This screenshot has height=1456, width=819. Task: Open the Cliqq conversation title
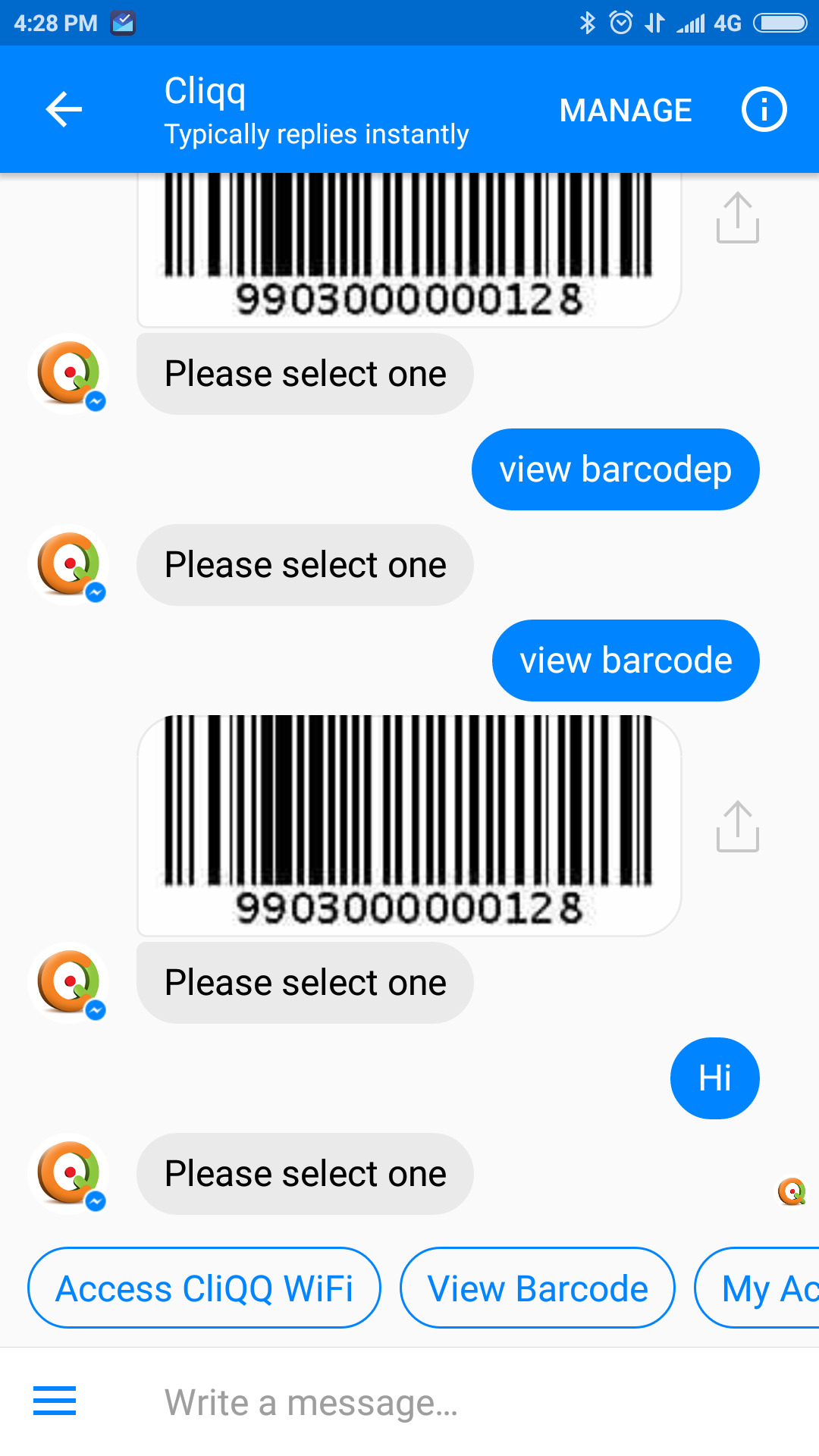(x=206, y=92)
